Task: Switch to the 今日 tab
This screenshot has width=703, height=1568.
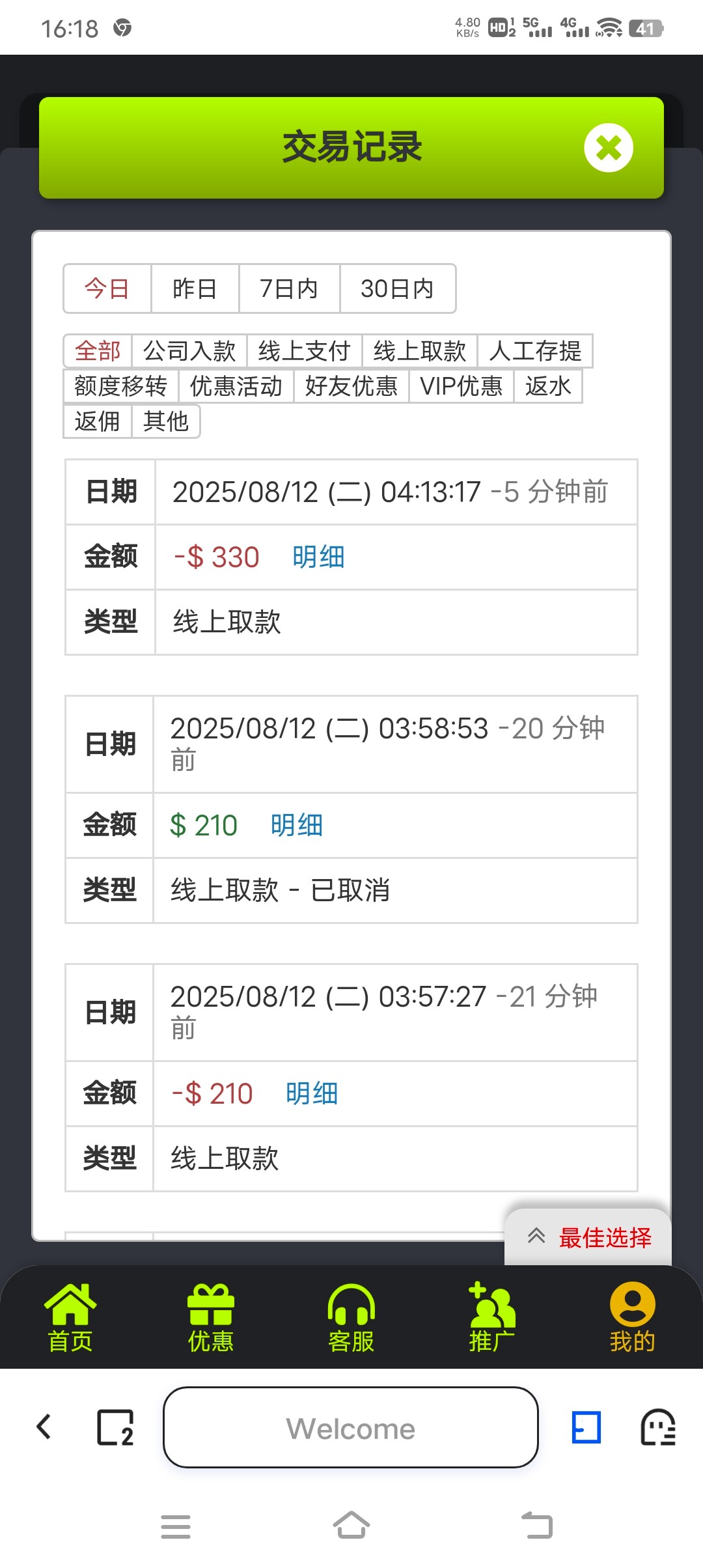Action: pyautogui.click(x=107, y=288)
